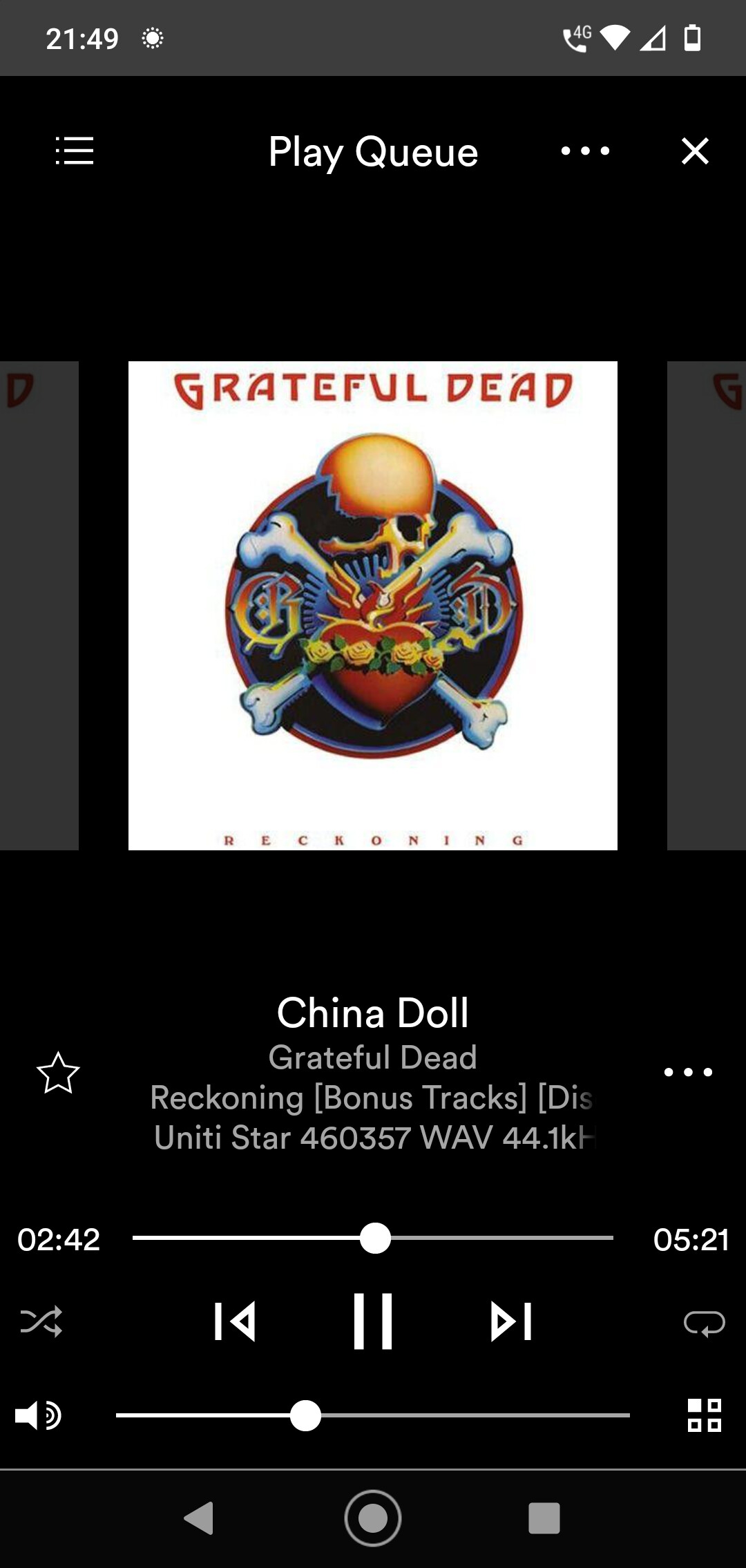The image size is (746, 1568).
Task: Tap the track progress bar
Action: [x=373, y=1238]
